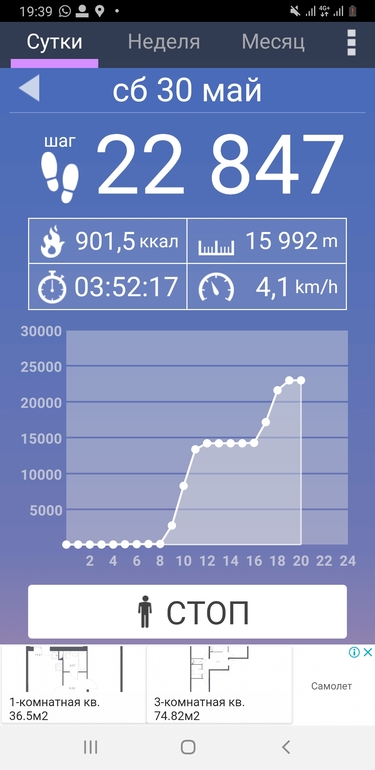Select the Сутки tab
Screen dimensions: 375x770
point(54,43)
